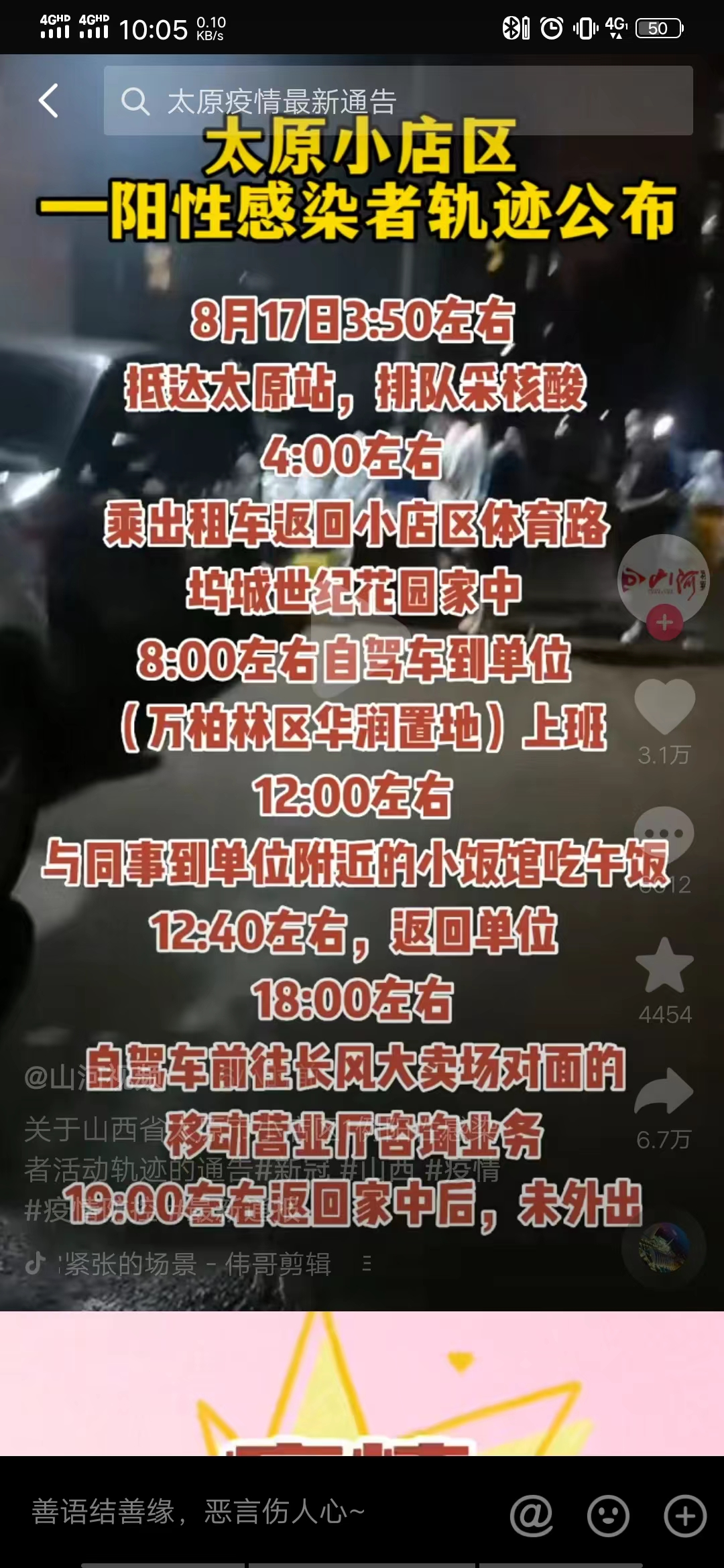Go back with the arrow

48,101
